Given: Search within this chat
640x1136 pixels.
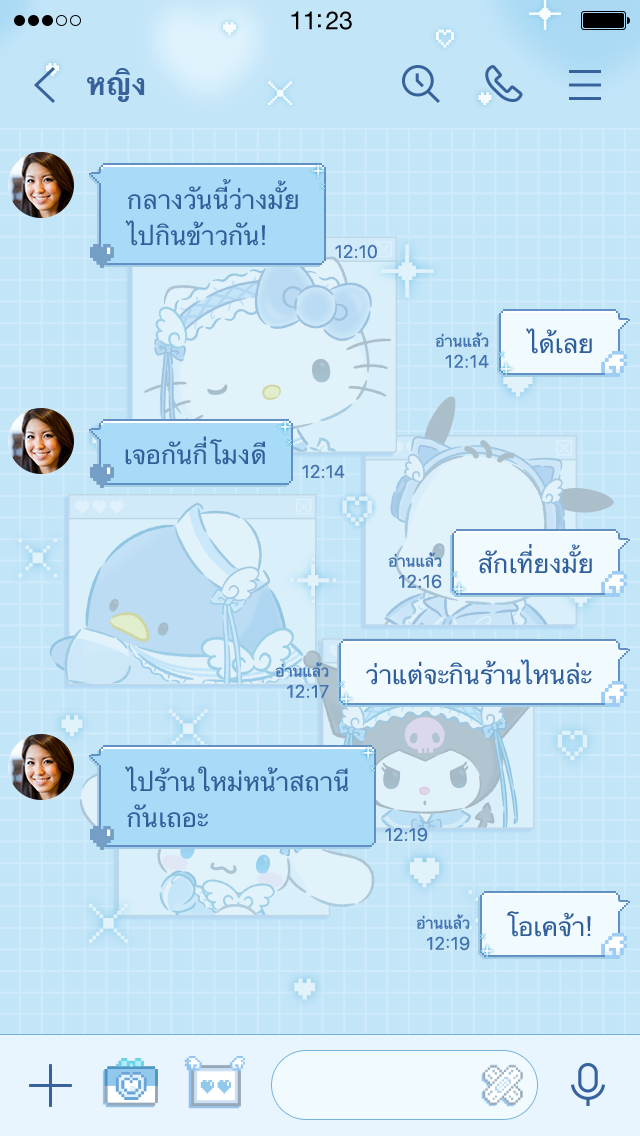Looking at the screenshot, I should tap(420, 85).
